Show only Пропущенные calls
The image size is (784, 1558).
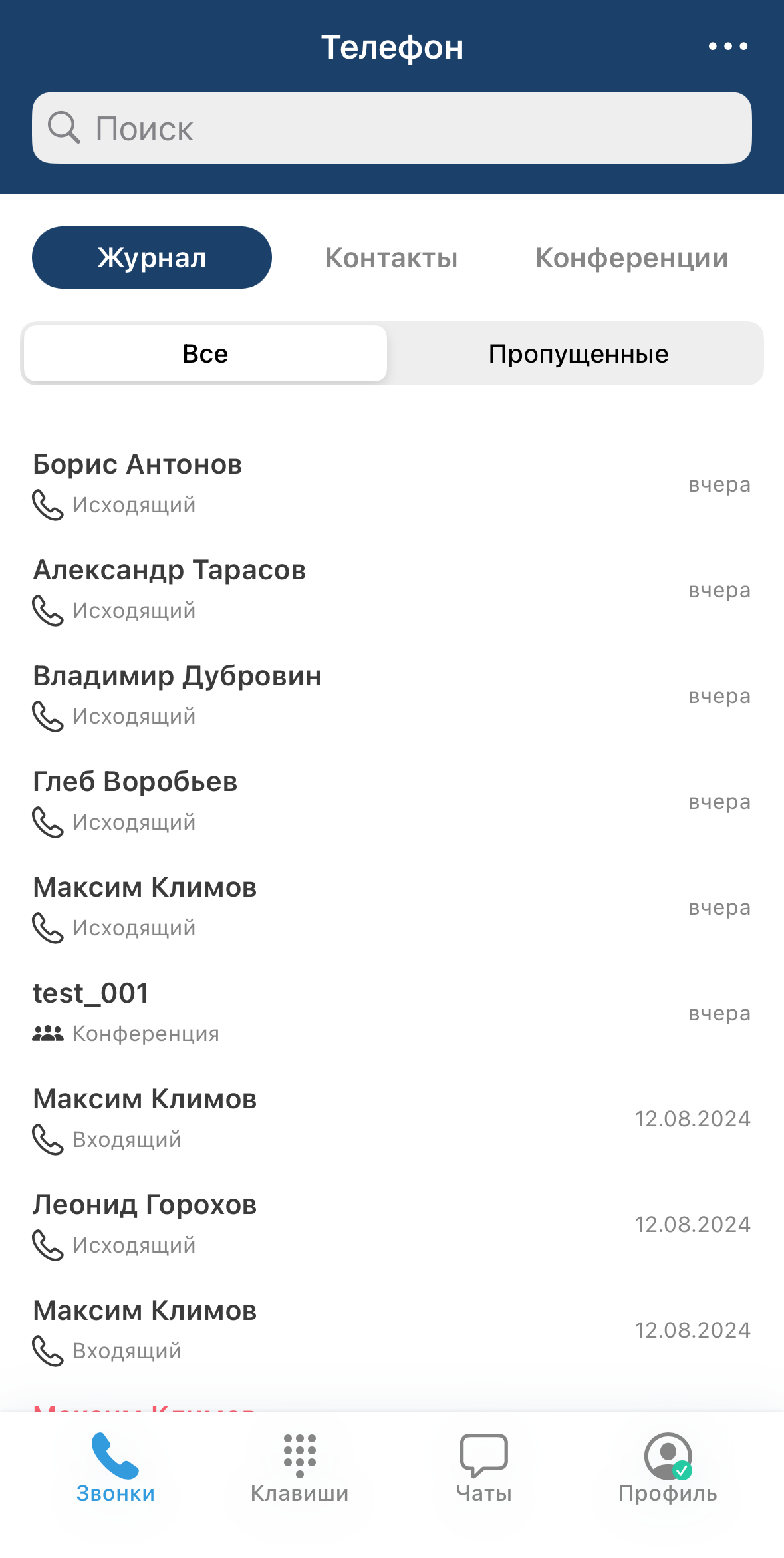[x=578, y=354]
